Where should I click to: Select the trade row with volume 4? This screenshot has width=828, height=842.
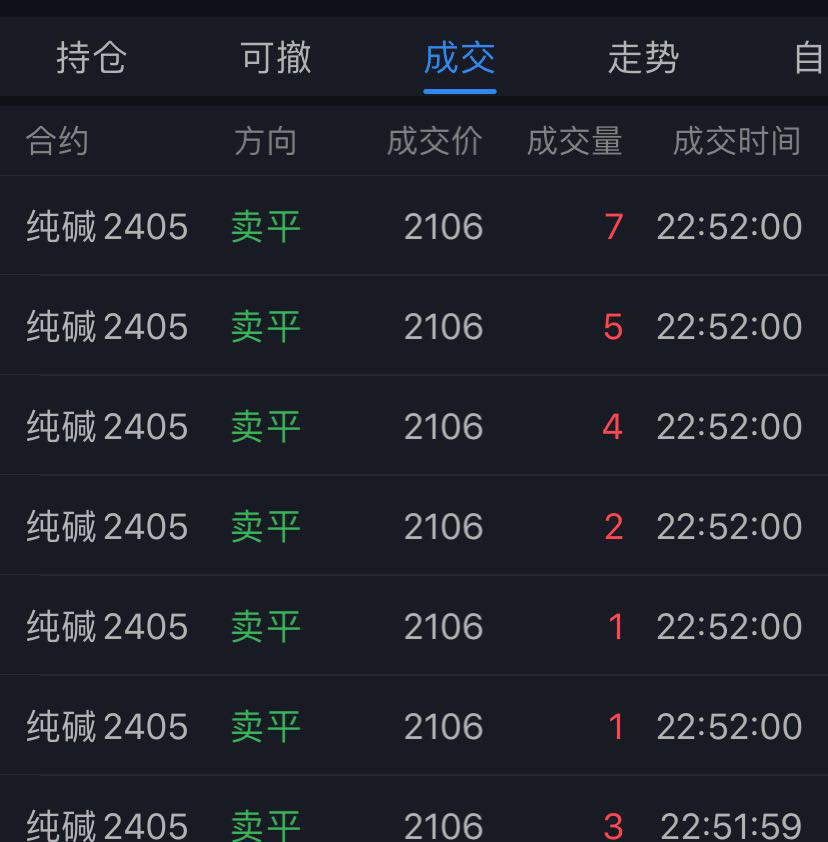[x=414, y=425]
